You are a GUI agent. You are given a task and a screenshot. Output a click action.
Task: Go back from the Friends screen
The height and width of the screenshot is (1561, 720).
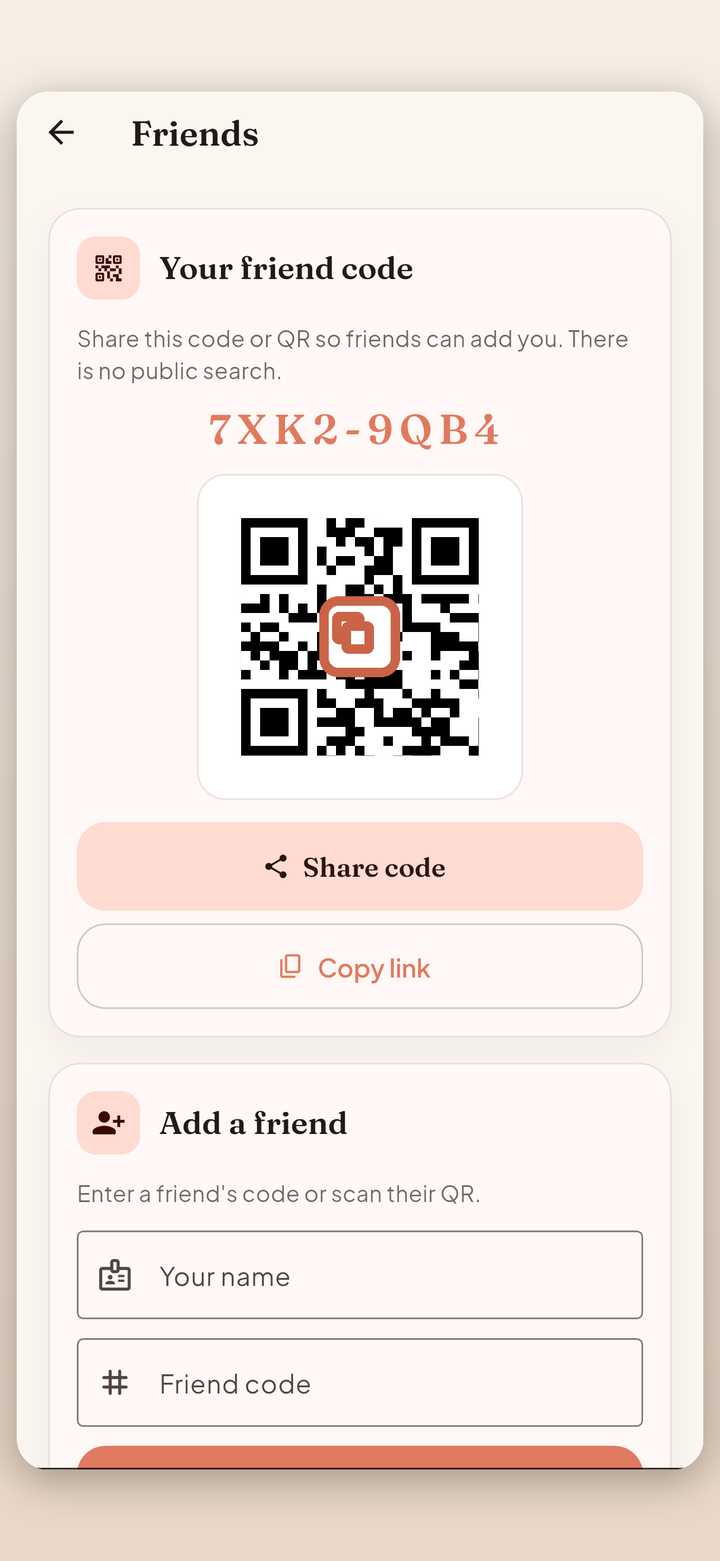pos(62,133)
